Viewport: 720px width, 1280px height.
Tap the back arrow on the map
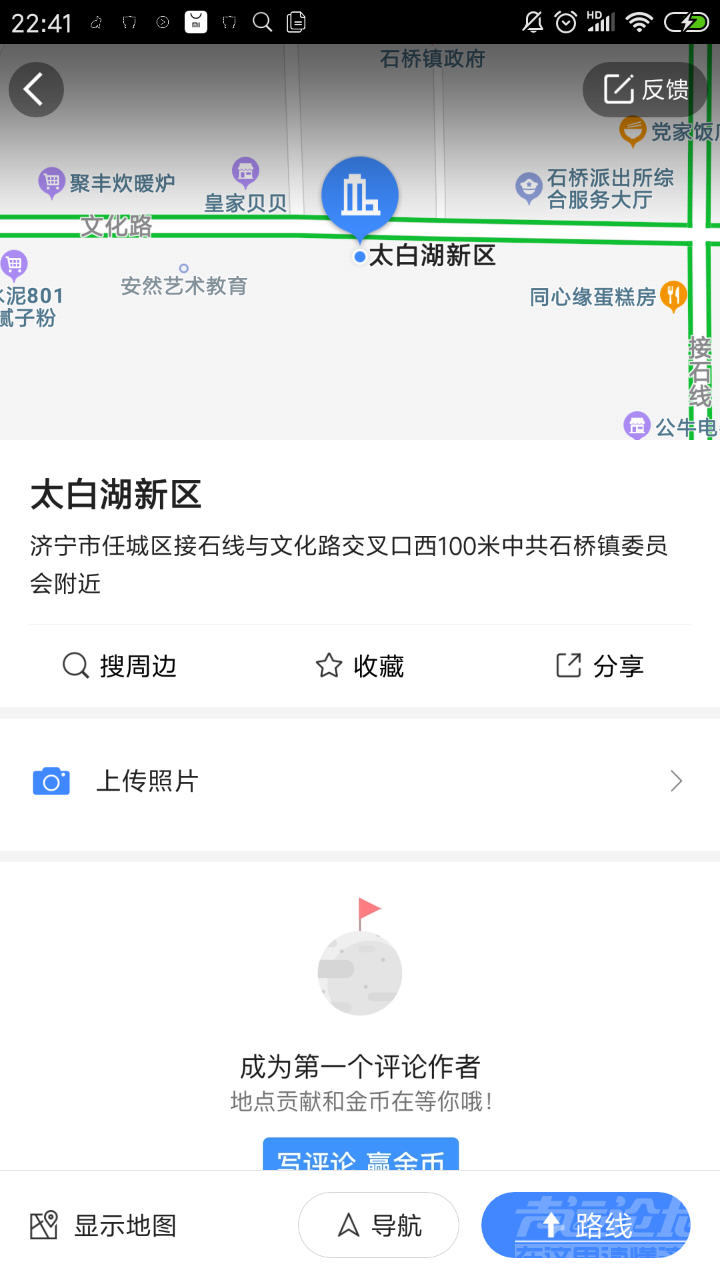click(x=36, y=89)
